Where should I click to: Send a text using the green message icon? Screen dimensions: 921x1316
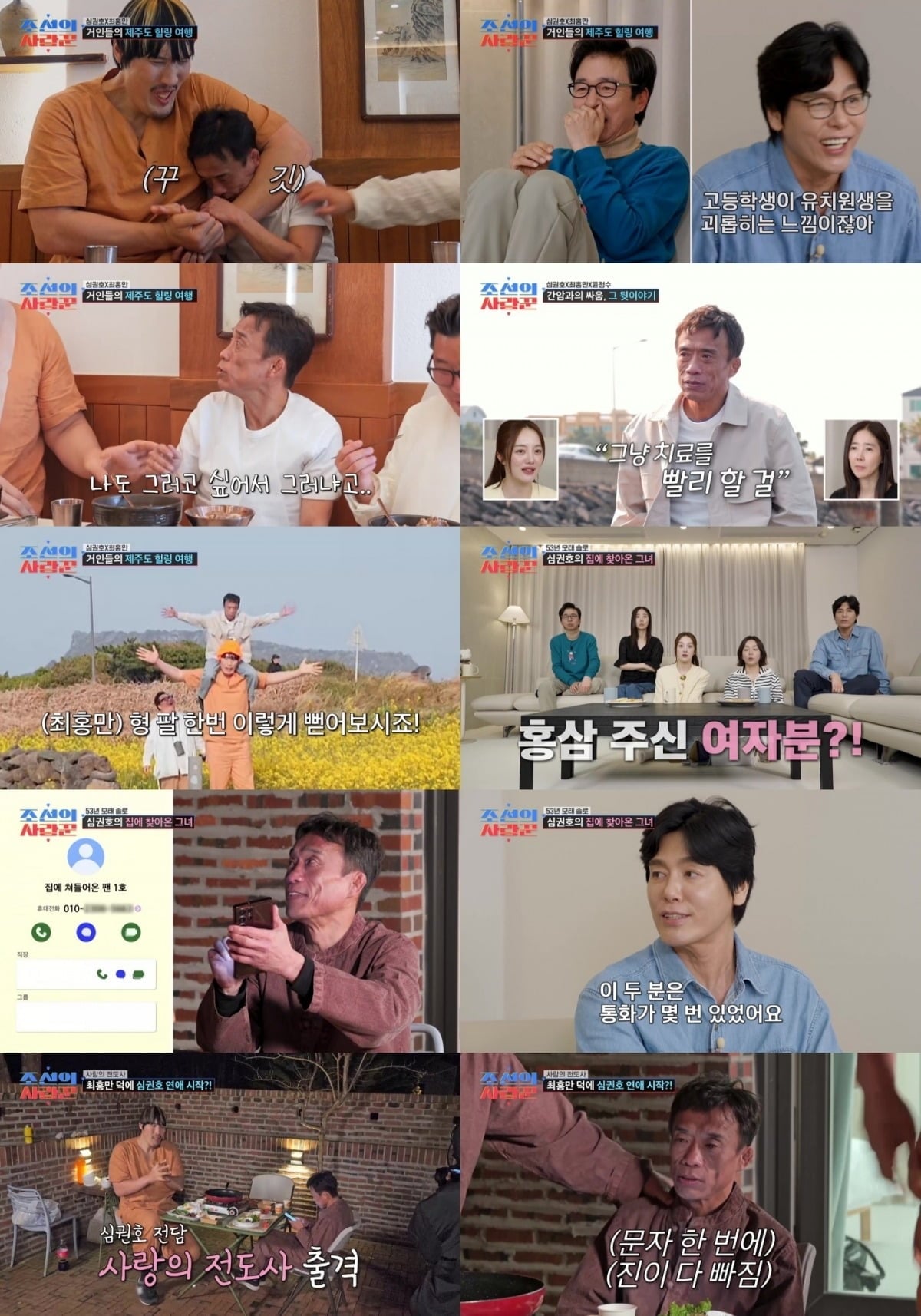(132, 932)
